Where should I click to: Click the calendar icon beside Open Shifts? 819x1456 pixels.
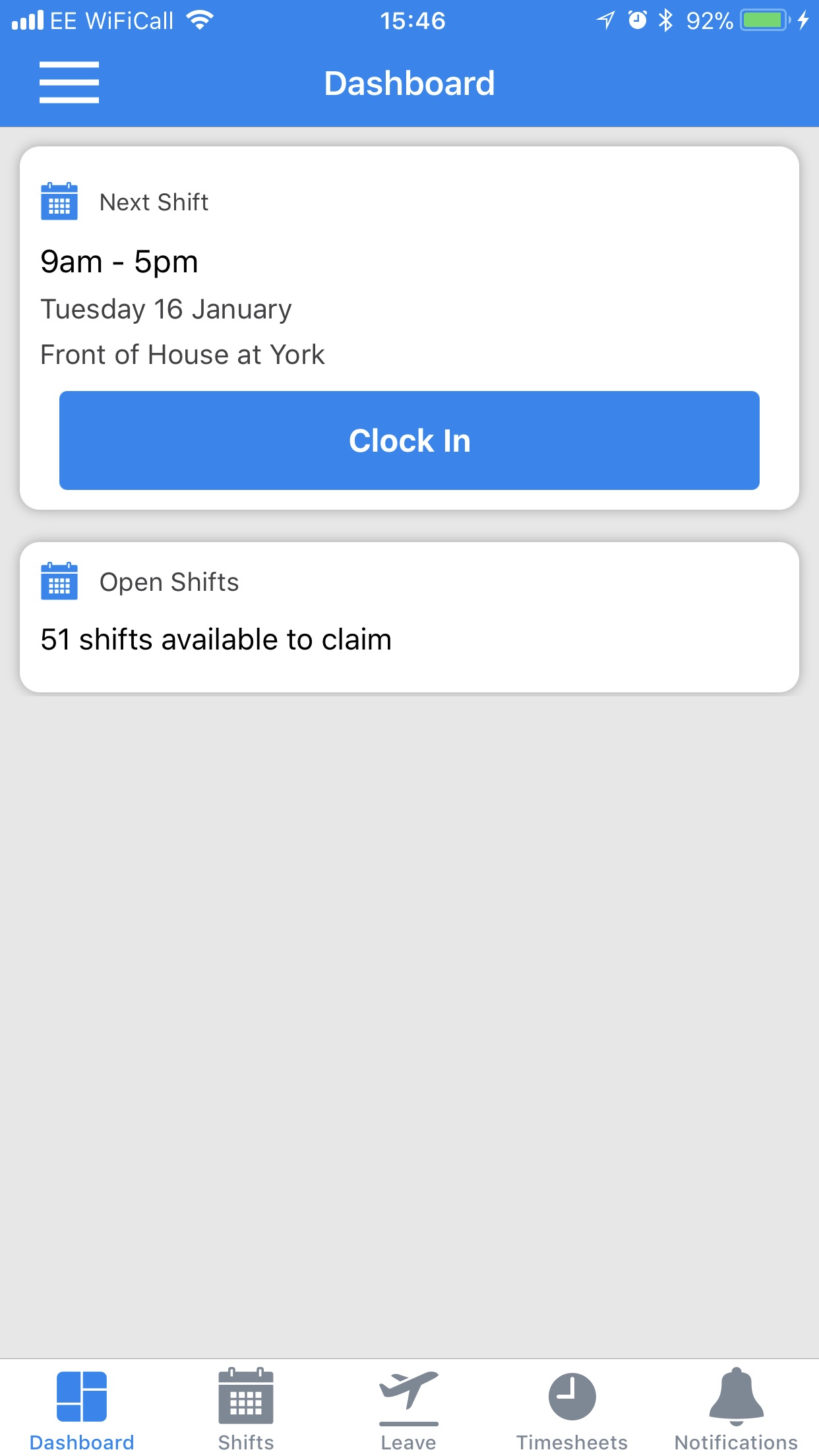pyautogui.click(x=60, y=582)
